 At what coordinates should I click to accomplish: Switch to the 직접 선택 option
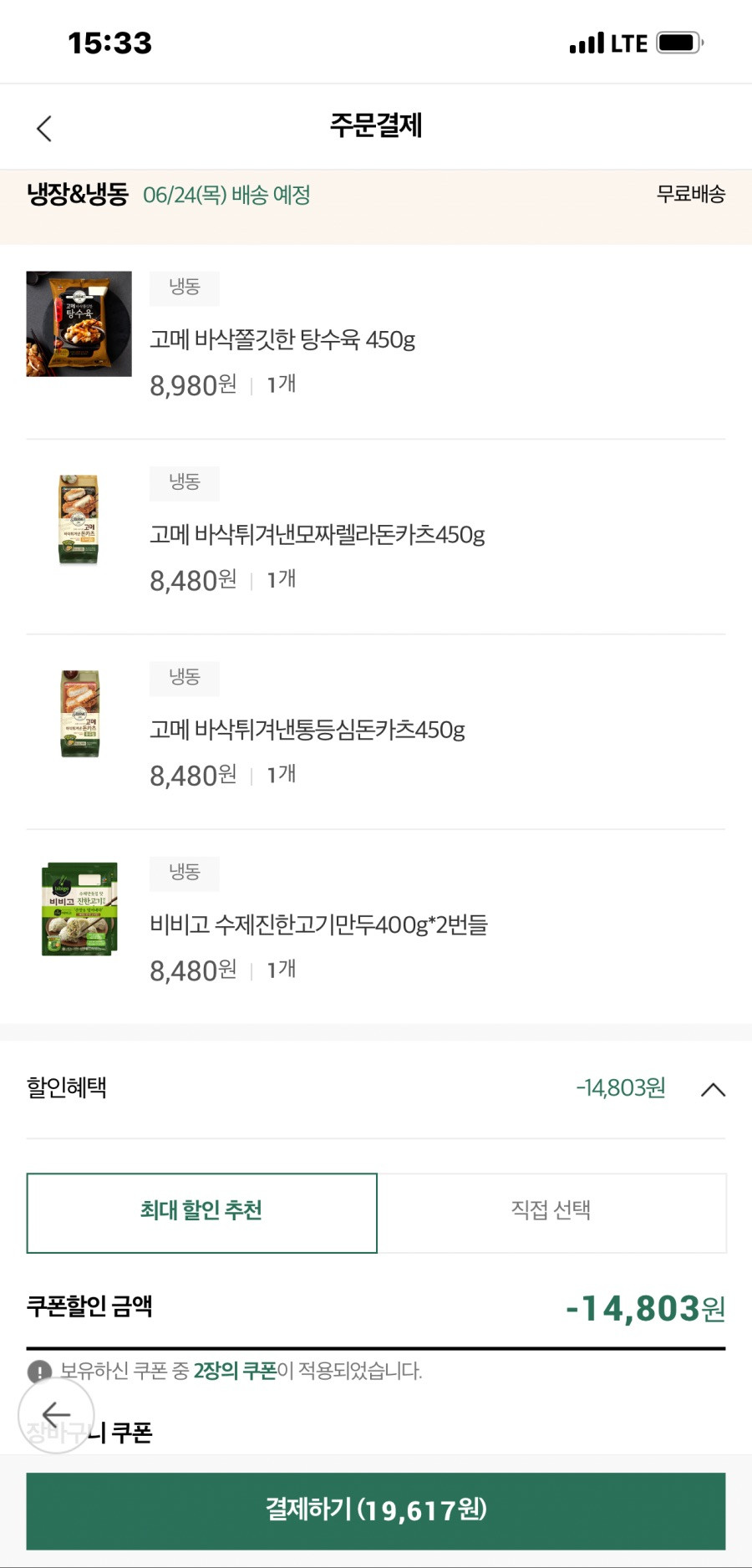(x=551, y=1213)
